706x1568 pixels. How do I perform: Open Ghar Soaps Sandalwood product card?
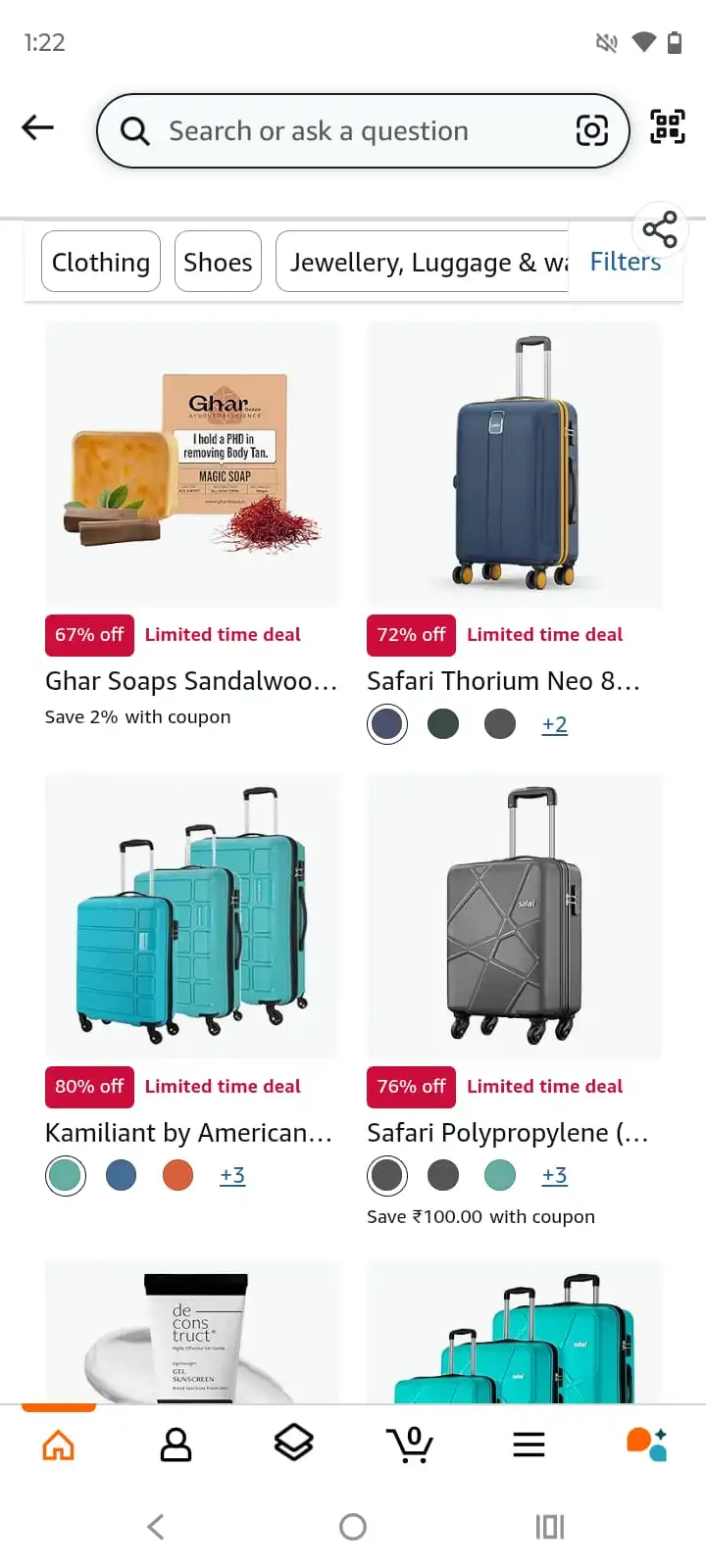191,465
